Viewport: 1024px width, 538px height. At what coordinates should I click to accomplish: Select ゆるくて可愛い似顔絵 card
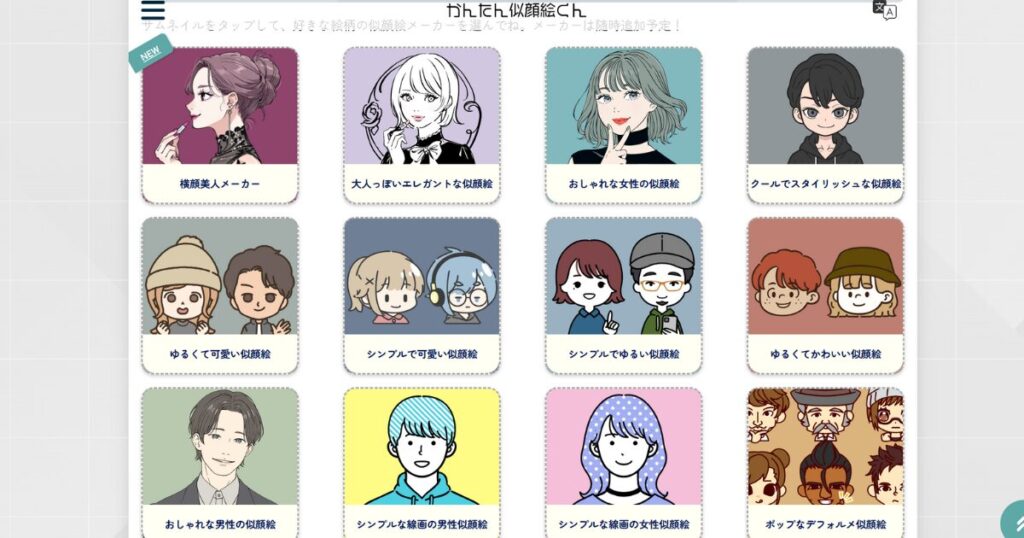220,294
